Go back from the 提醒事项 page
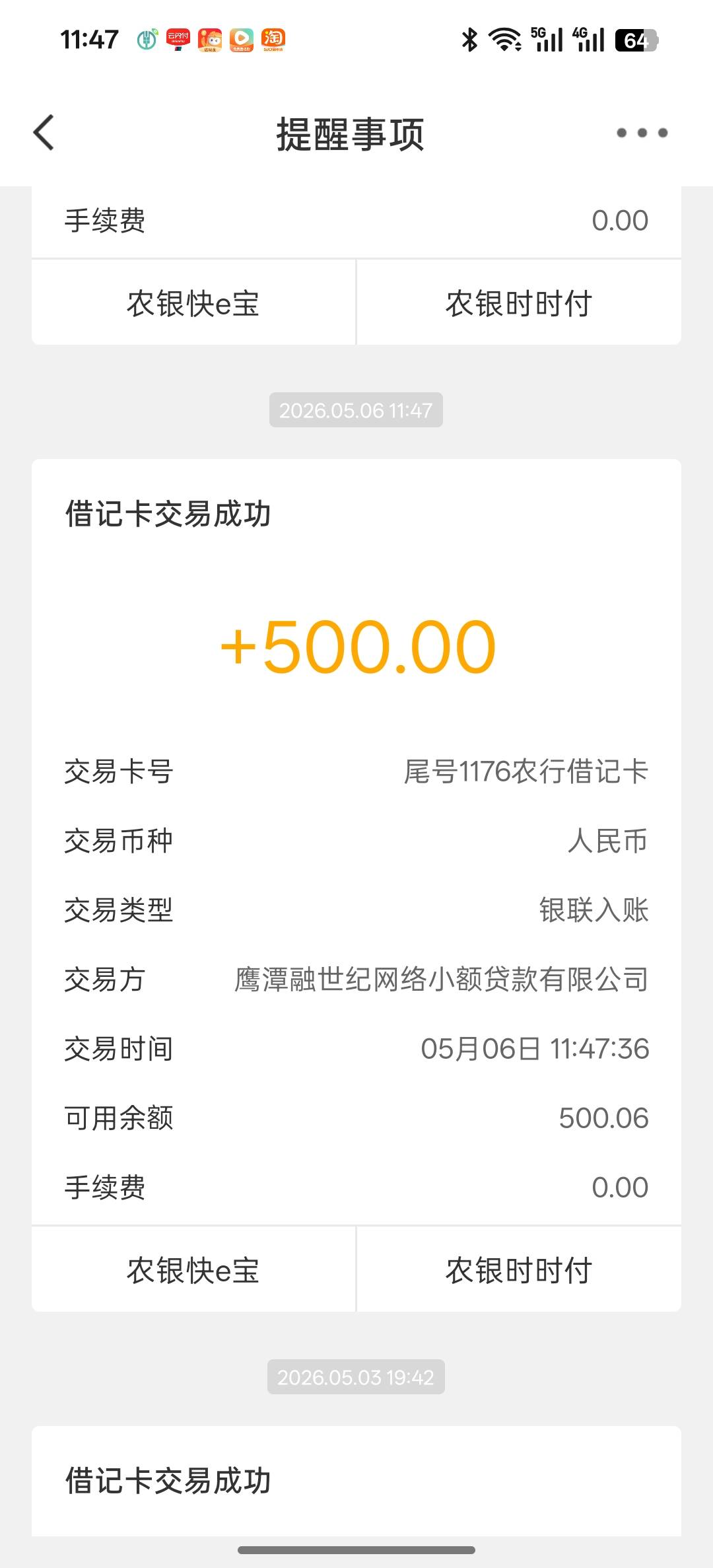The width and height of the screenshot is (713, 1568). click(44, 133)
